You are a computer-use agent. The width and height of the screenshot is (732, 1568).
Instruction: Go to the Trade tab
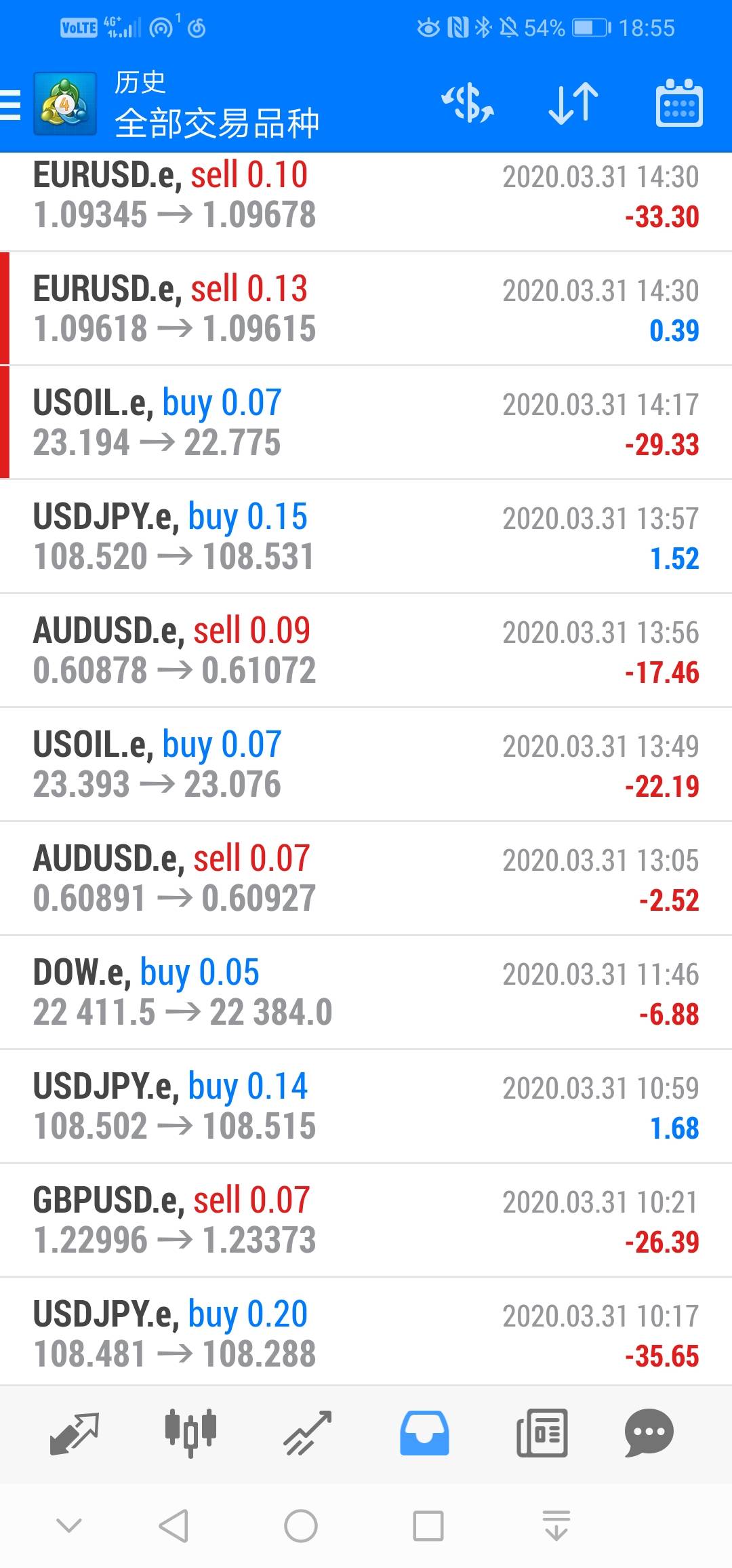point(307,1433)
